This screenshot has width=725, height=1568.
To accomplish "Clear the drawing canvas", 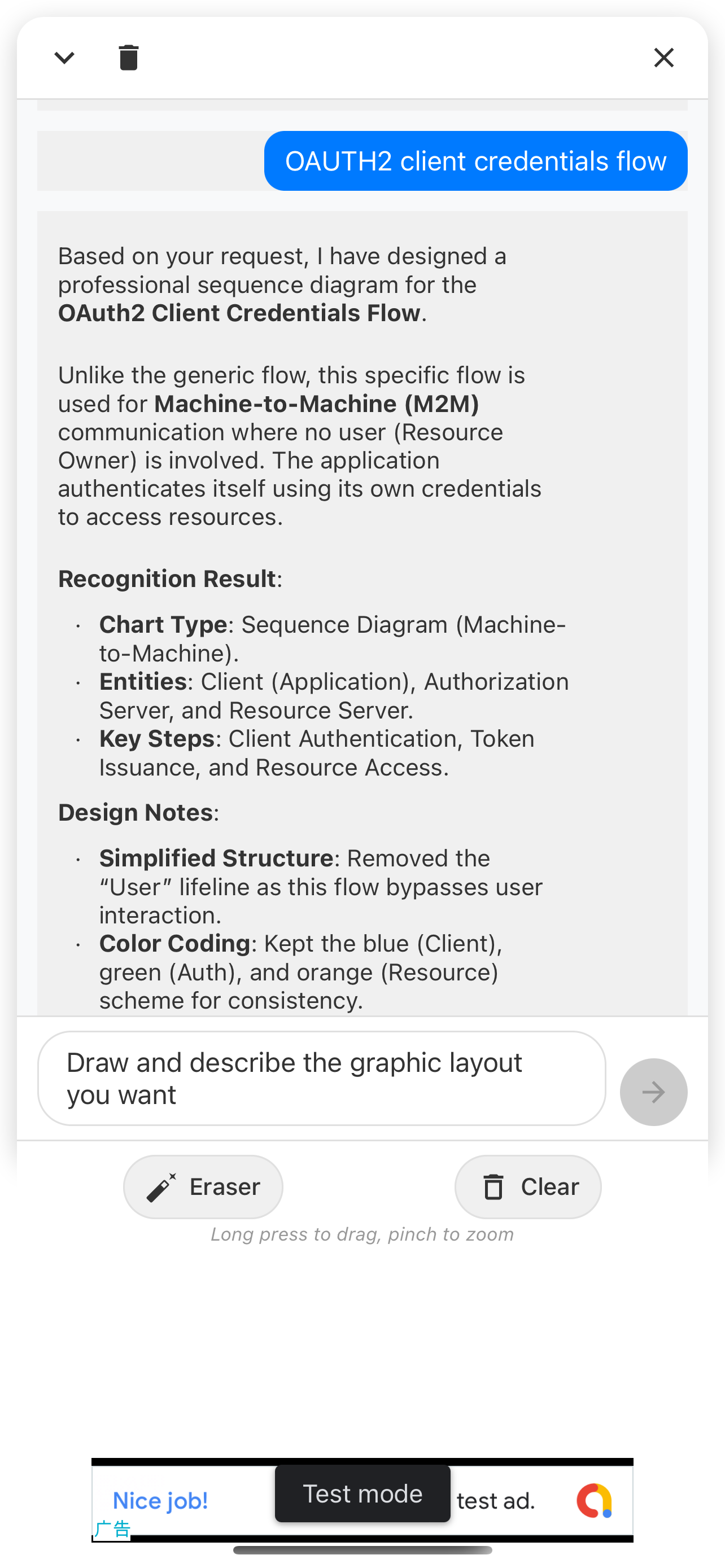I will tap(528, 1186).
